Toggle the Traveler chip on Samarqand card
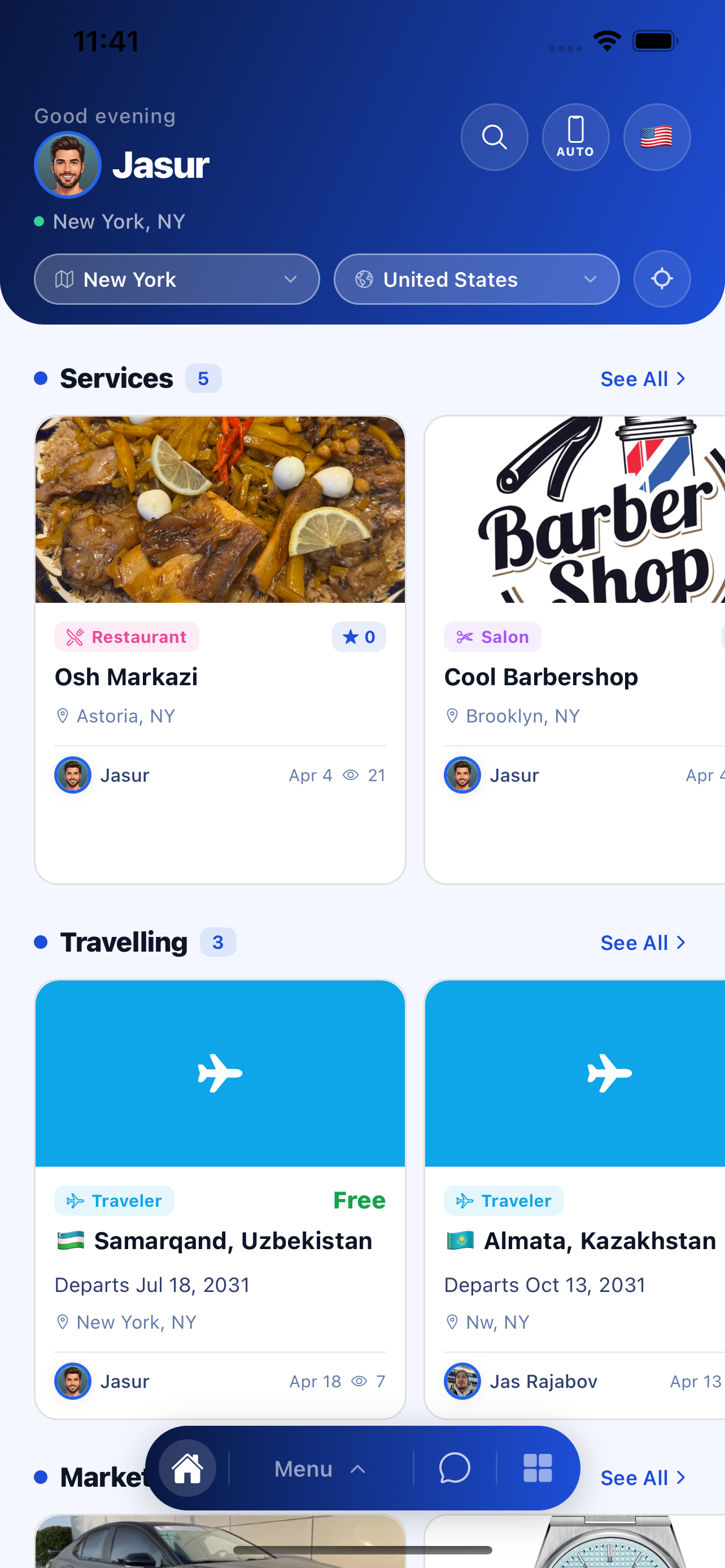725x1568 pixels. (113, 1201)
